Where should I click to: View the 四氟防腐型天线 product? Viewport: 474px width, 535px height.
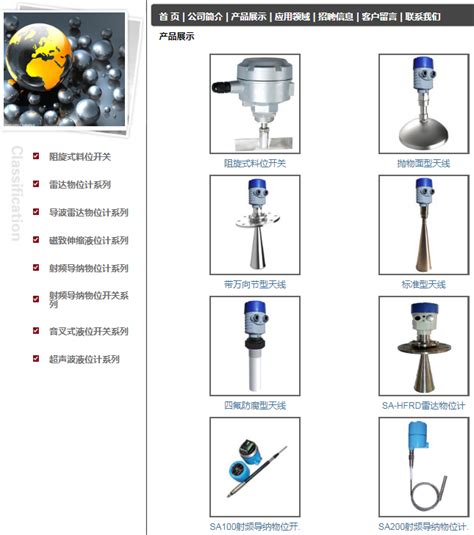point(255,346)
